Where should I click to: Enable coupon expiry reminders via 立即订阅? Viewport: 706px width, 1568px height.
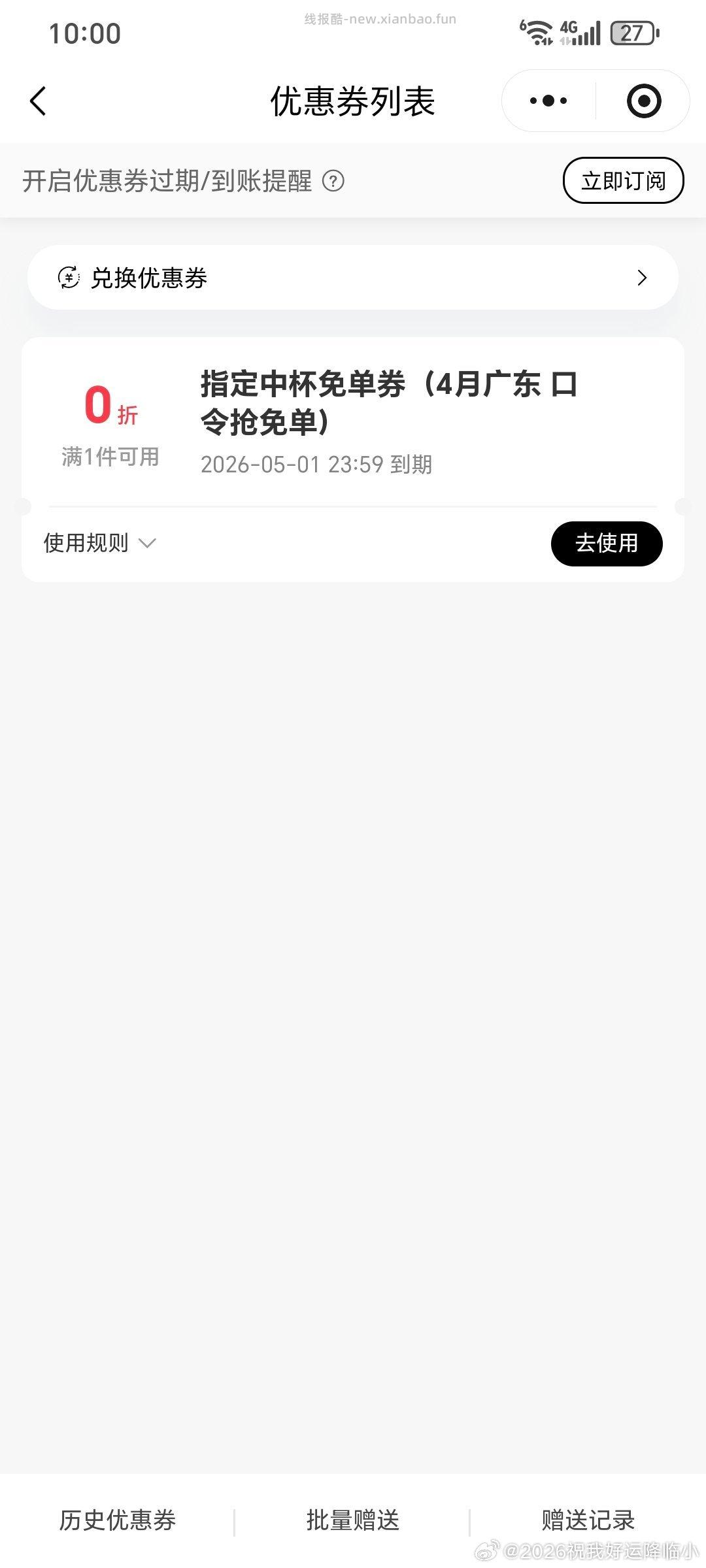click(623, 181)
